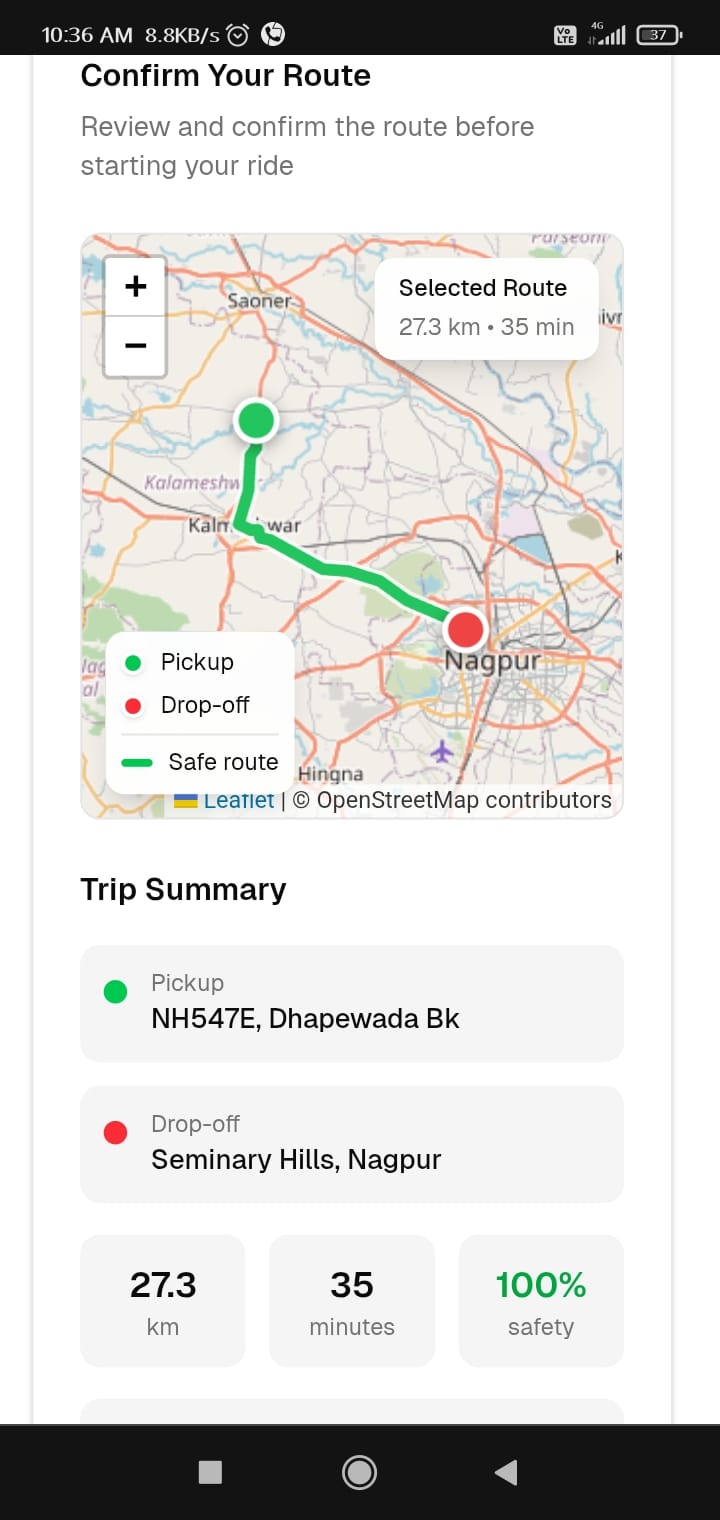The height and width of the screenshot is (1520, 720).
Task: Tap the 27.3 km distance stat card
Action: pos(162,1300)
